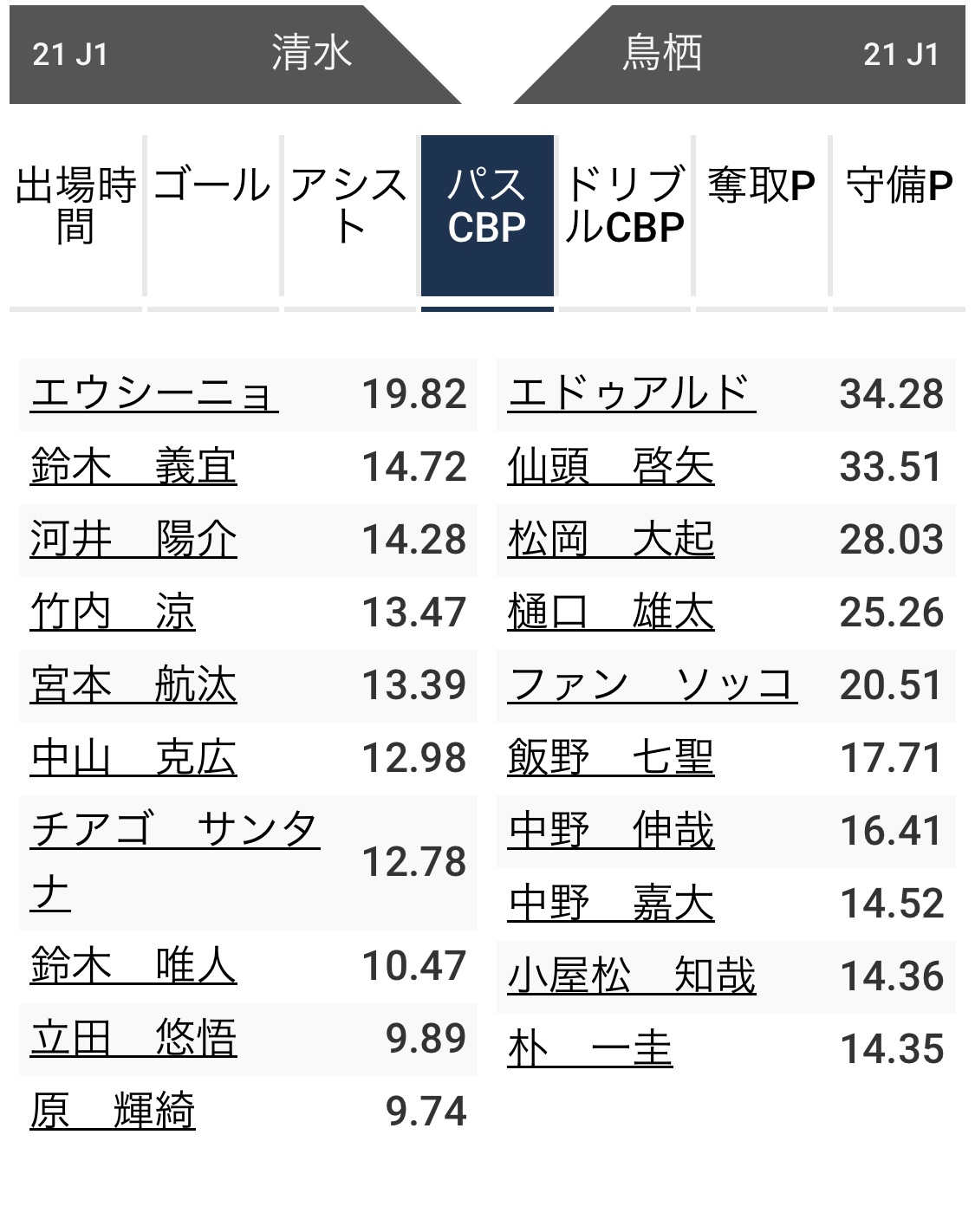Tap the 鈴木 義宜 player link
Screen dimensions: 975x1232
tap(133, 467)
